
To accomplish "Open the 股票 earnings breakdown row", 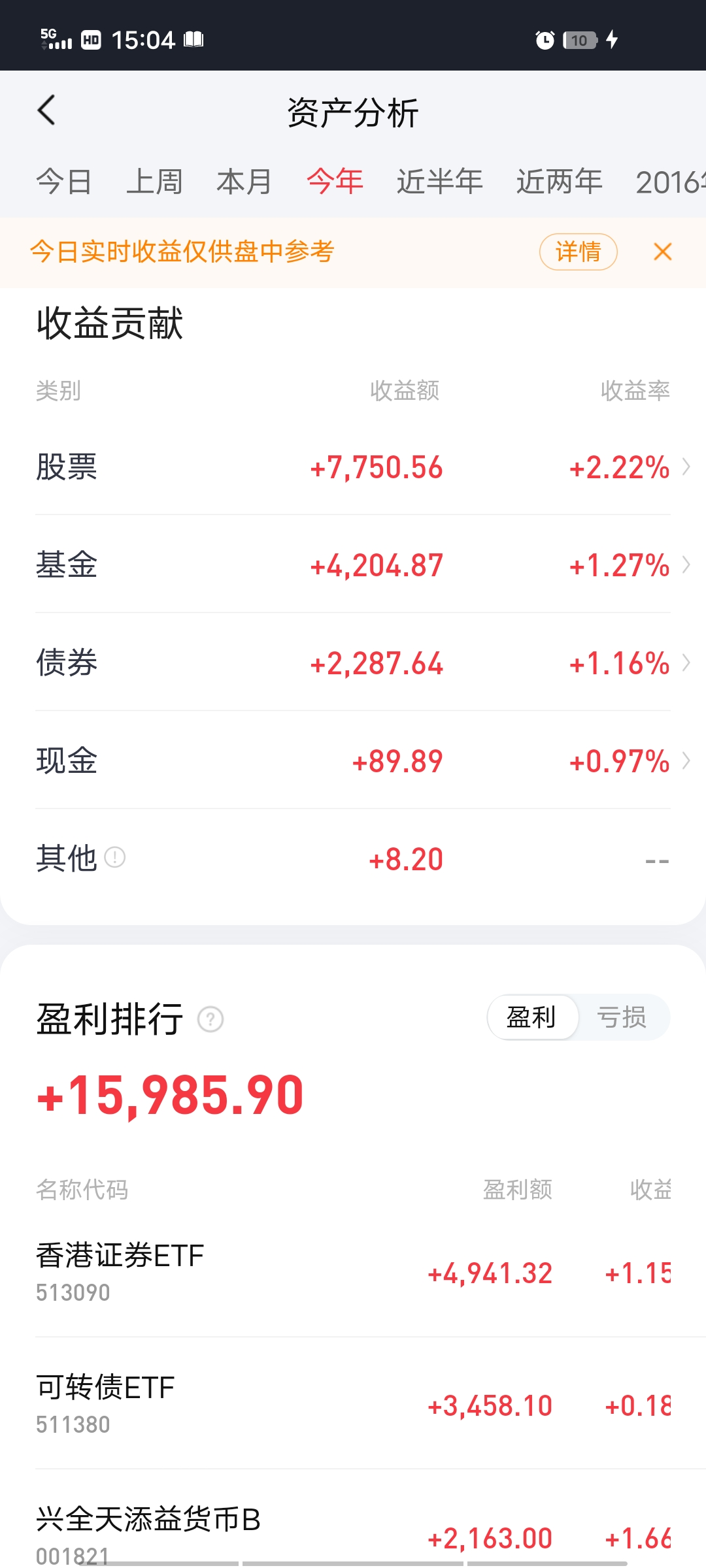I will pyautogui.click(x=353, y=467).
